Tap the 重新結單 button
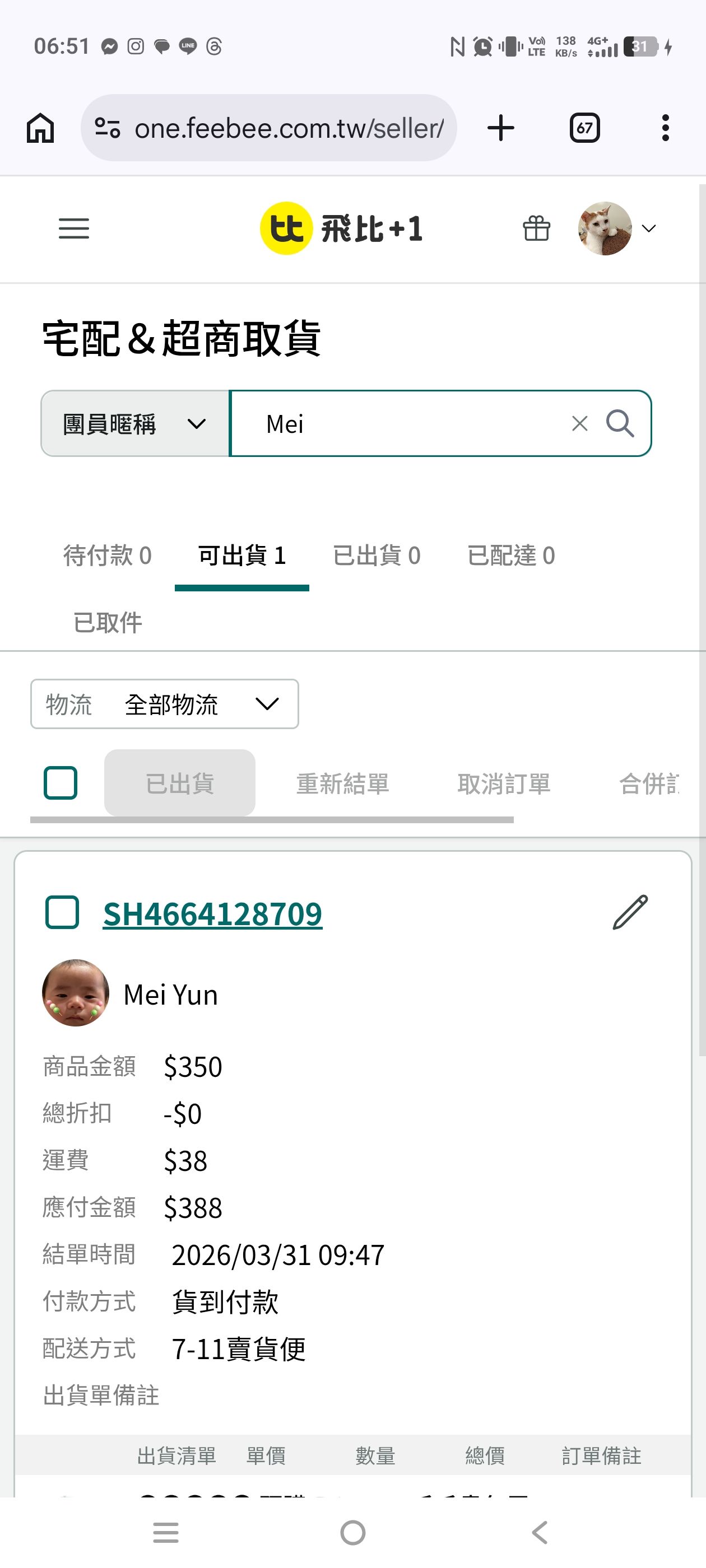The height and width of the screenshot is (1568, 706). coord(342,783)
